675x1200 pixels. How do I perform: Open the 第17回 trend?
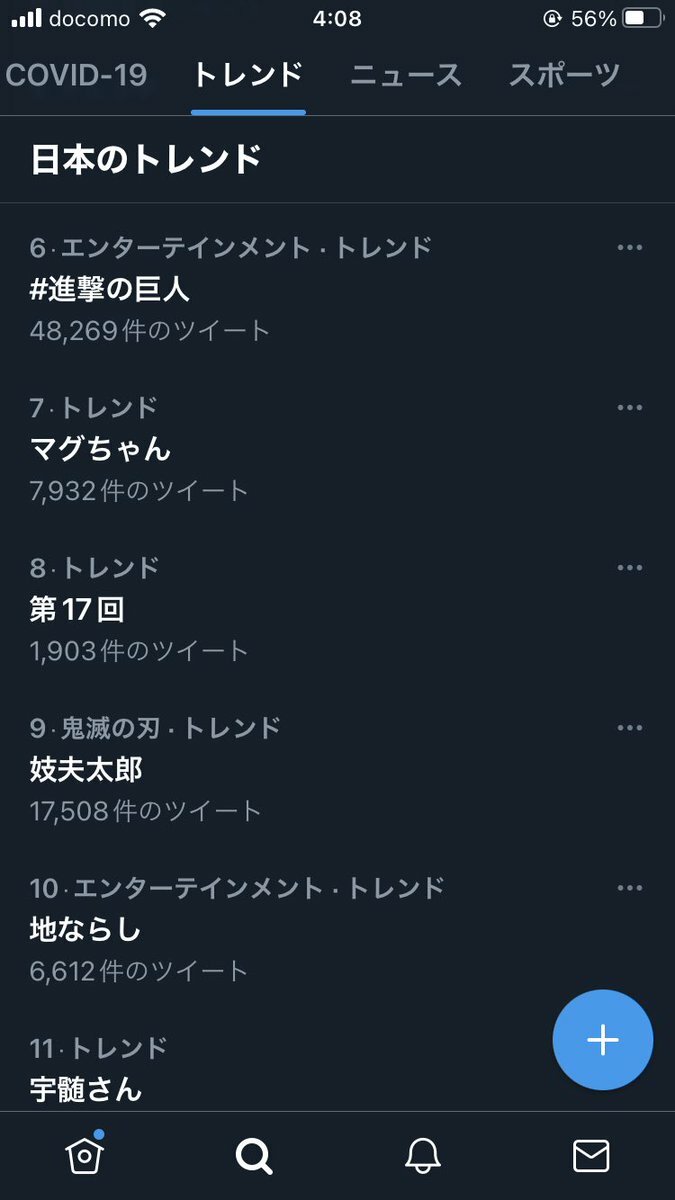click(78, 610)
